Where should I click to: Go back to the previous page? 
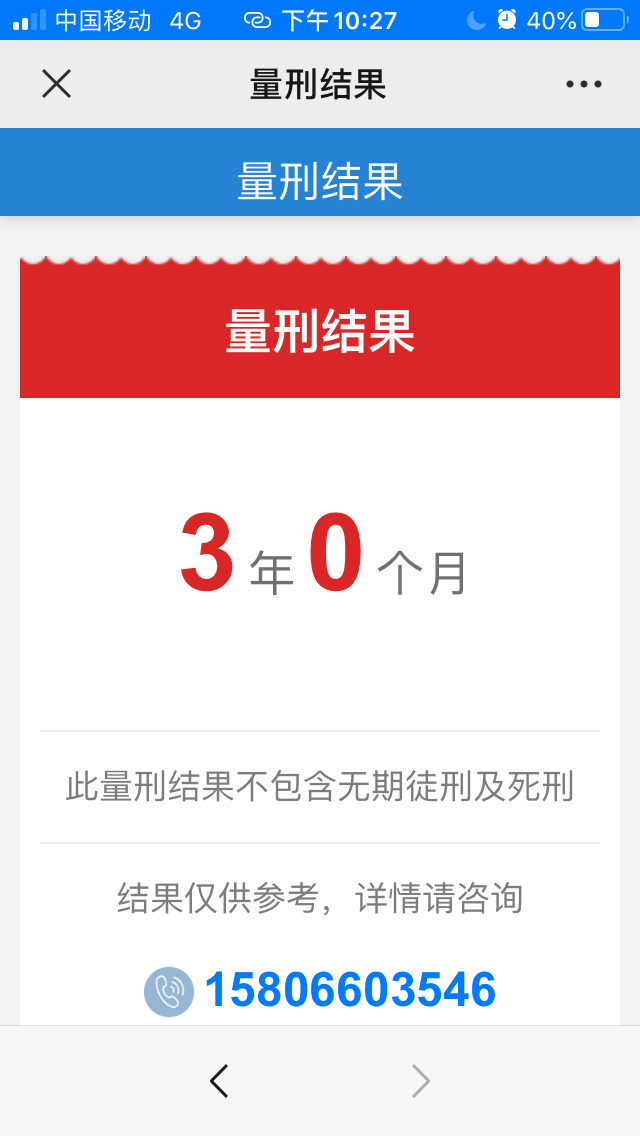click(219, 1081)
